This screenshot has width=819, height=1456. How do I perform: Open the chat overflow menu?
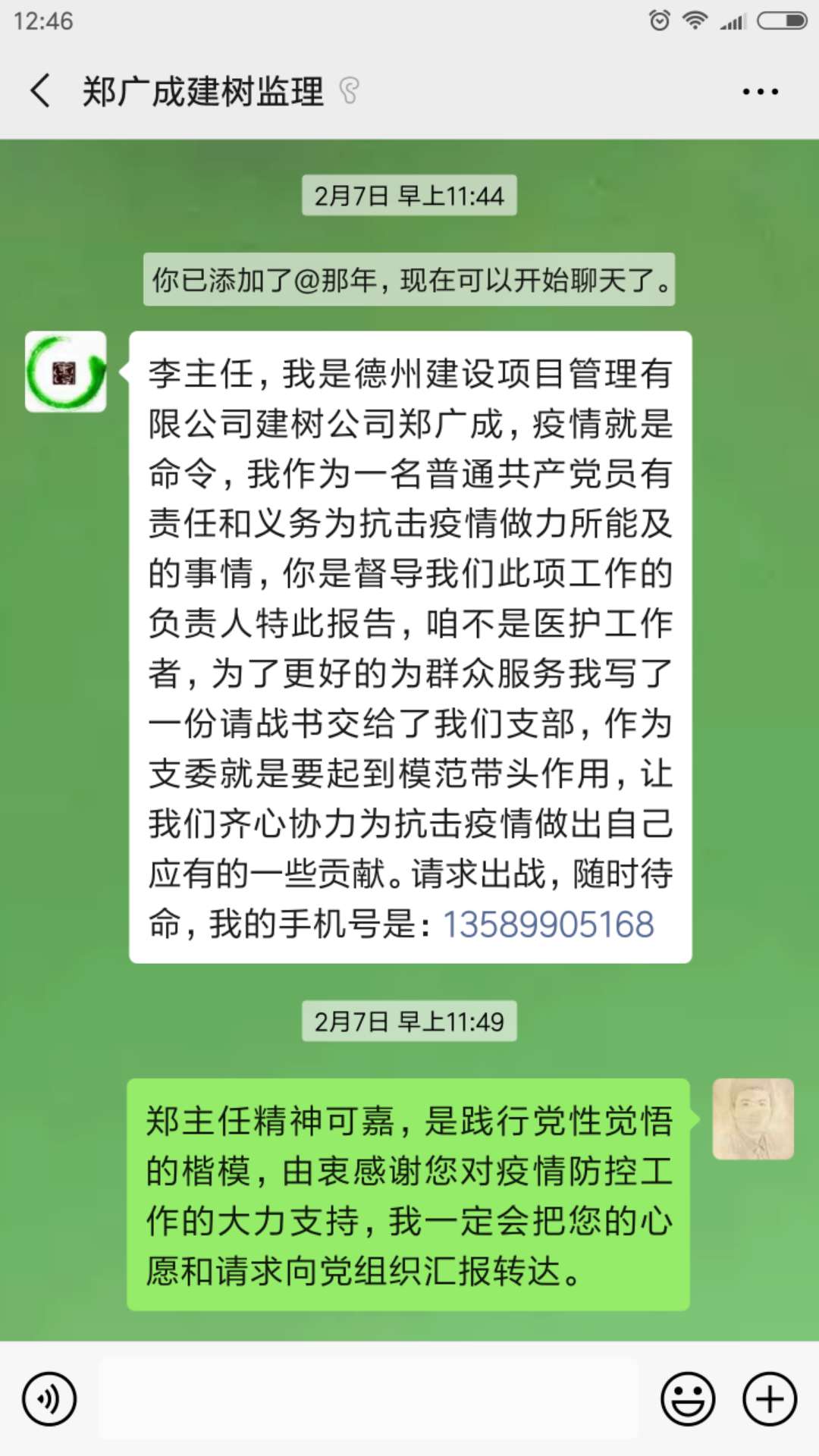tap(760, 92)
